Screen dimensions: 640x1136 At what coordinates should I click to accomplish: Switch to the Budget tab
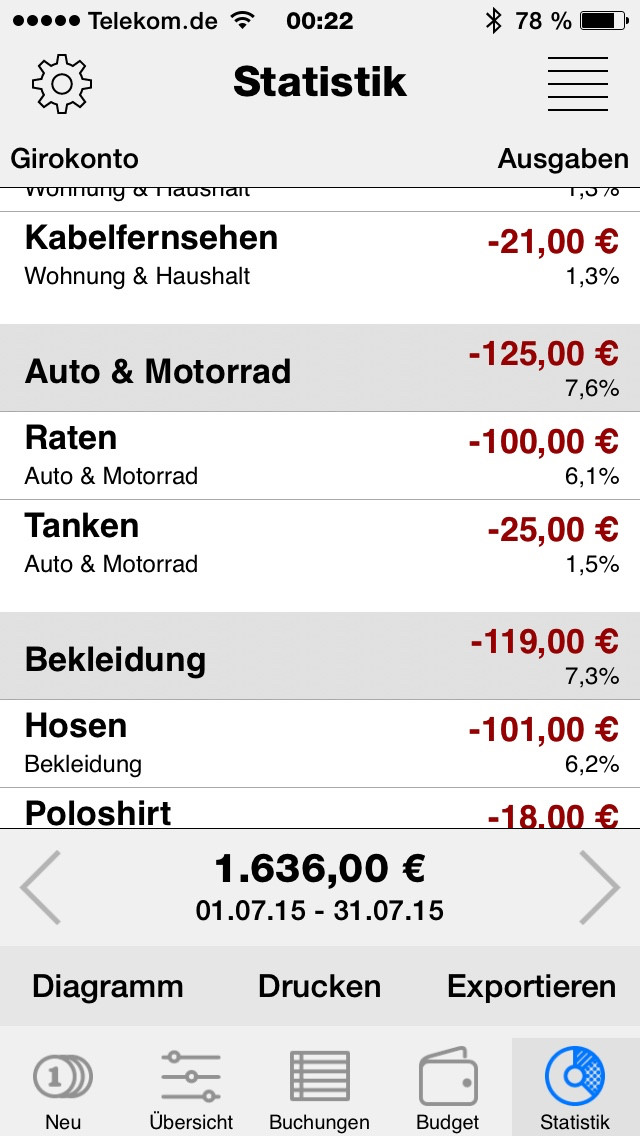[448, 1087]
